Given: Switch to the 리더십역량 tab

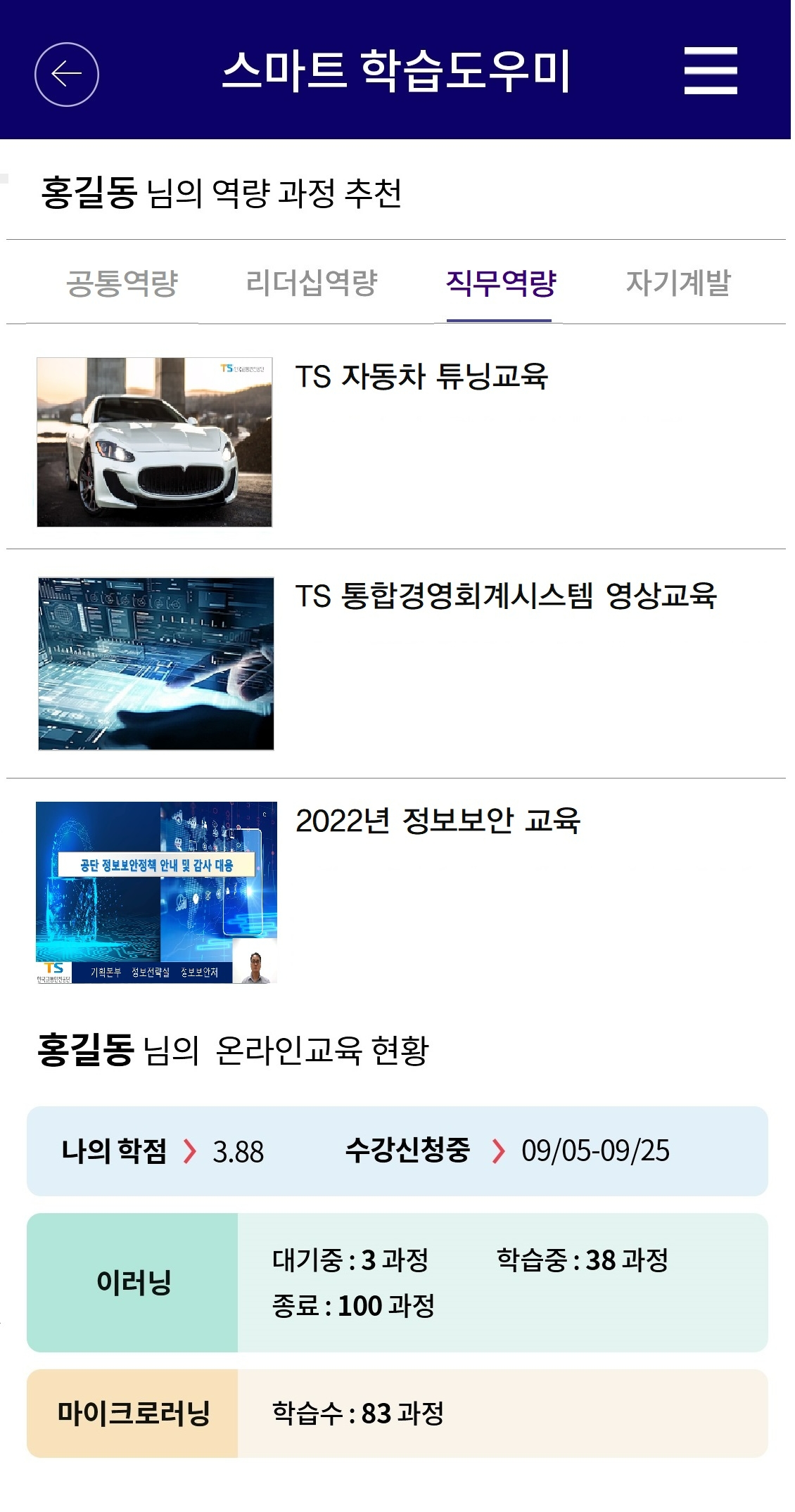Looking at the screenshot, I should point(313,281).
